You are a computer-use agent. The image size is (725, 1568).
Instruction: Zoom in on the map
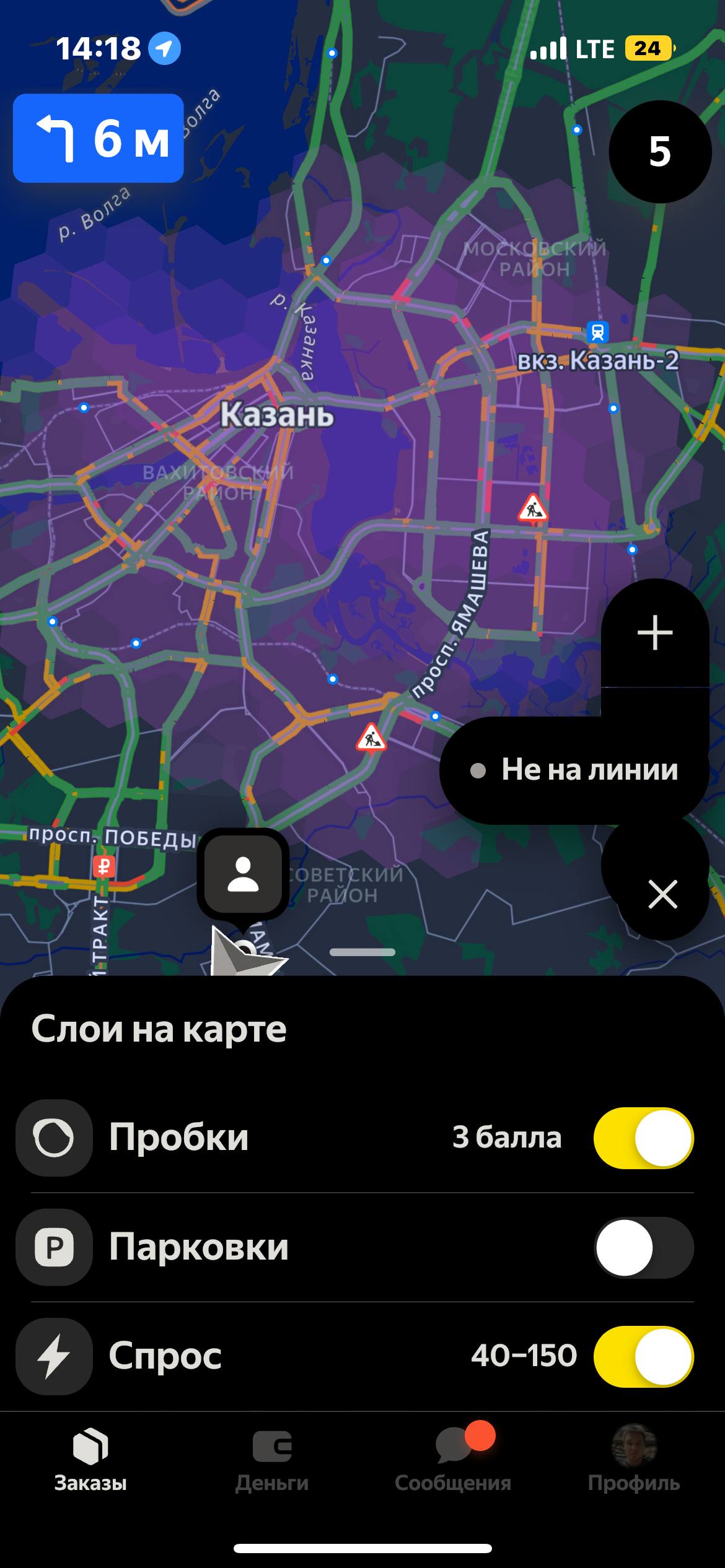(655, 633)
